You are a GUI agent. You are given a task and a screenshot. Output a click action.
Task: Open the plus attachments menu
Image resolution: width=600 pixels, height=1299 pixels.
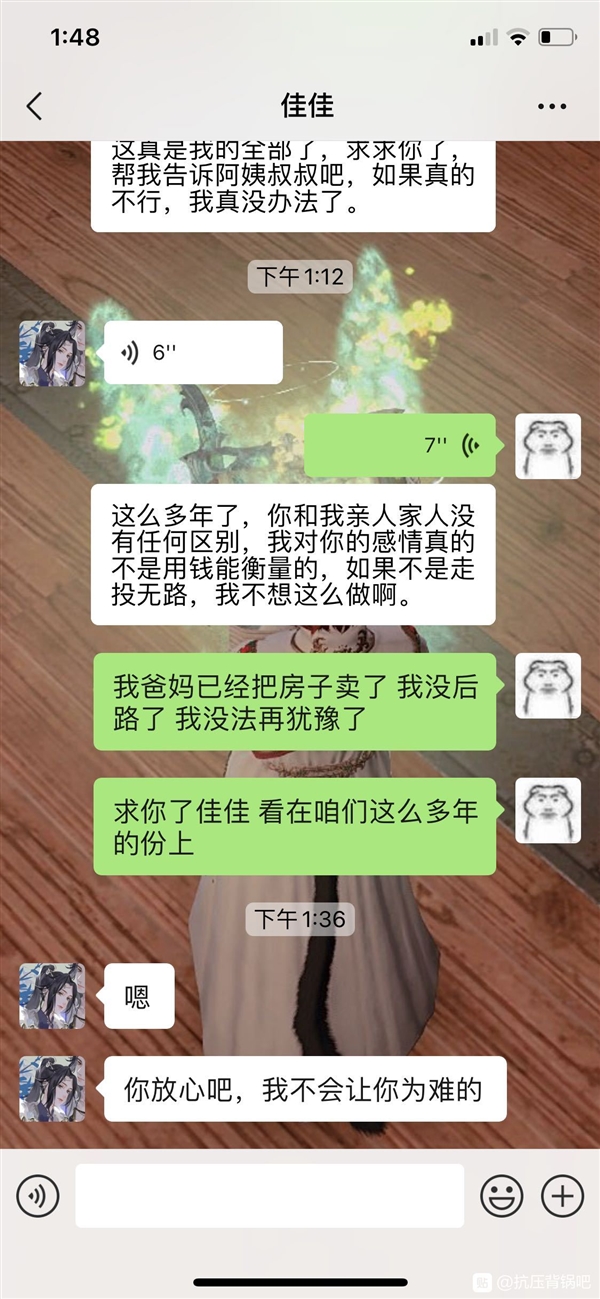tap(562, 1195)
